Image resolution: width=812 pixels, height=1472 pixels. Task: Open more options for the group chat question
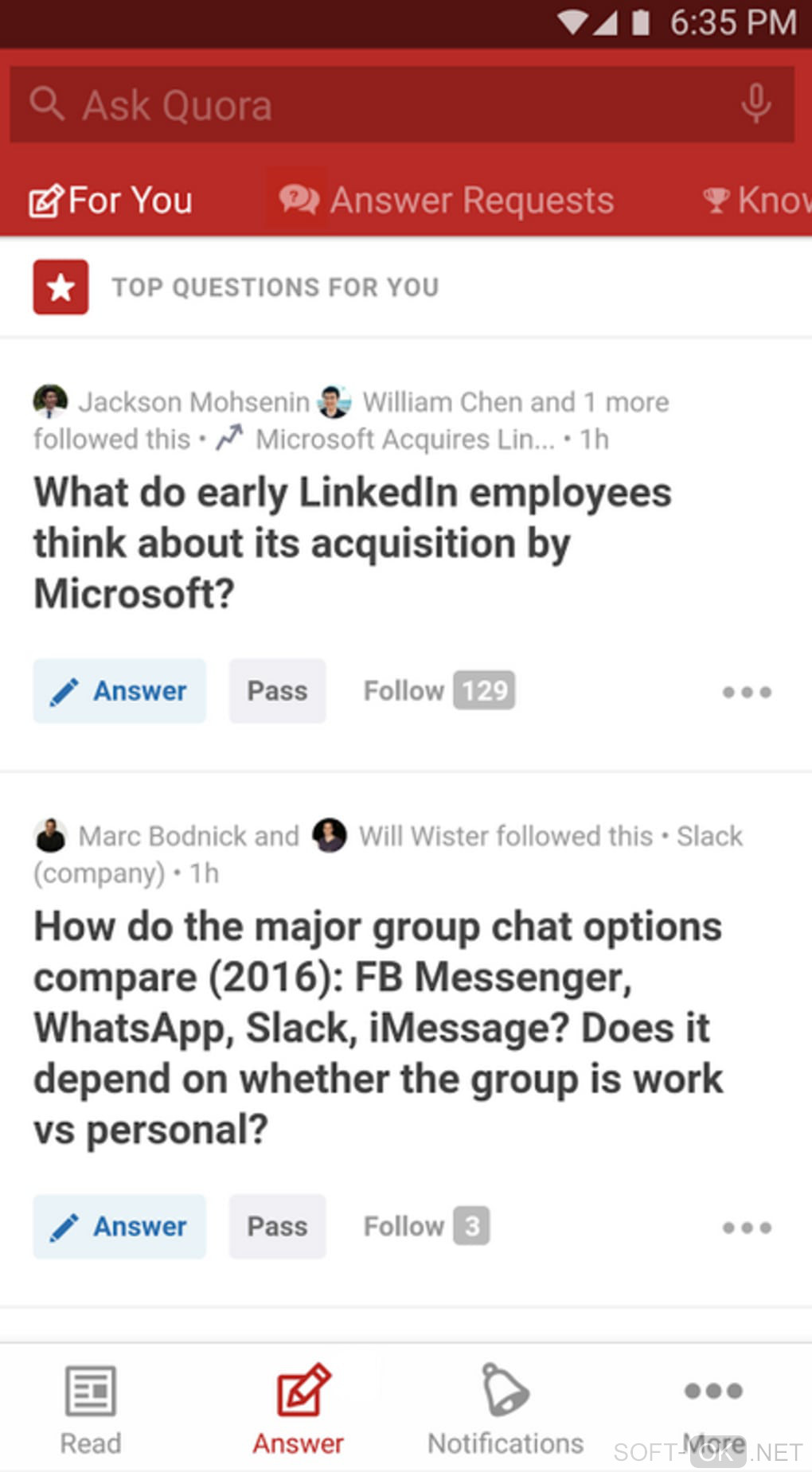coord(746,1228)
